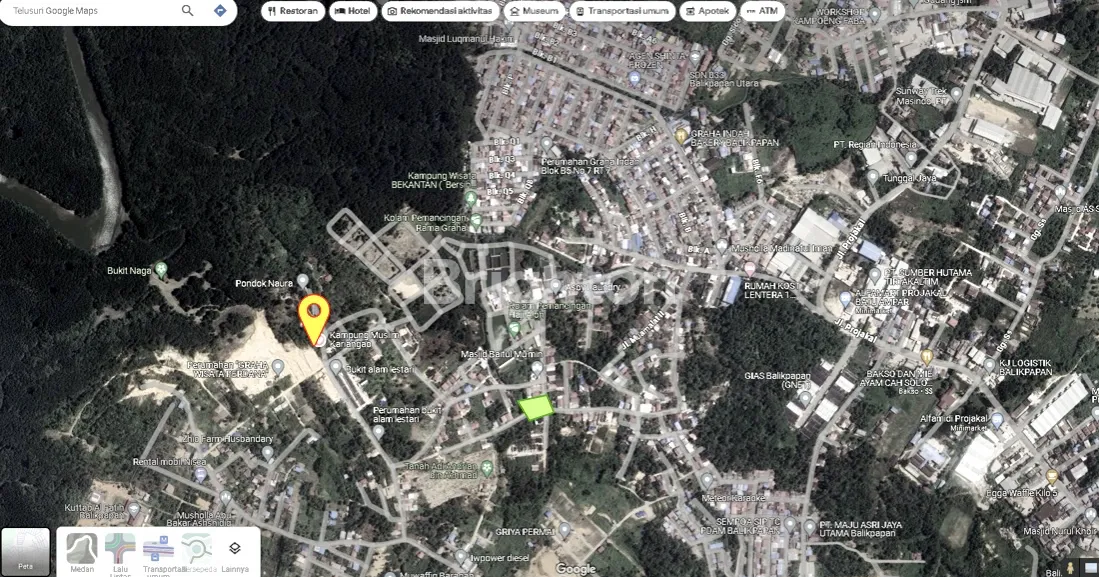
Task: Tap the ATM chip
Action: point(762,11)
